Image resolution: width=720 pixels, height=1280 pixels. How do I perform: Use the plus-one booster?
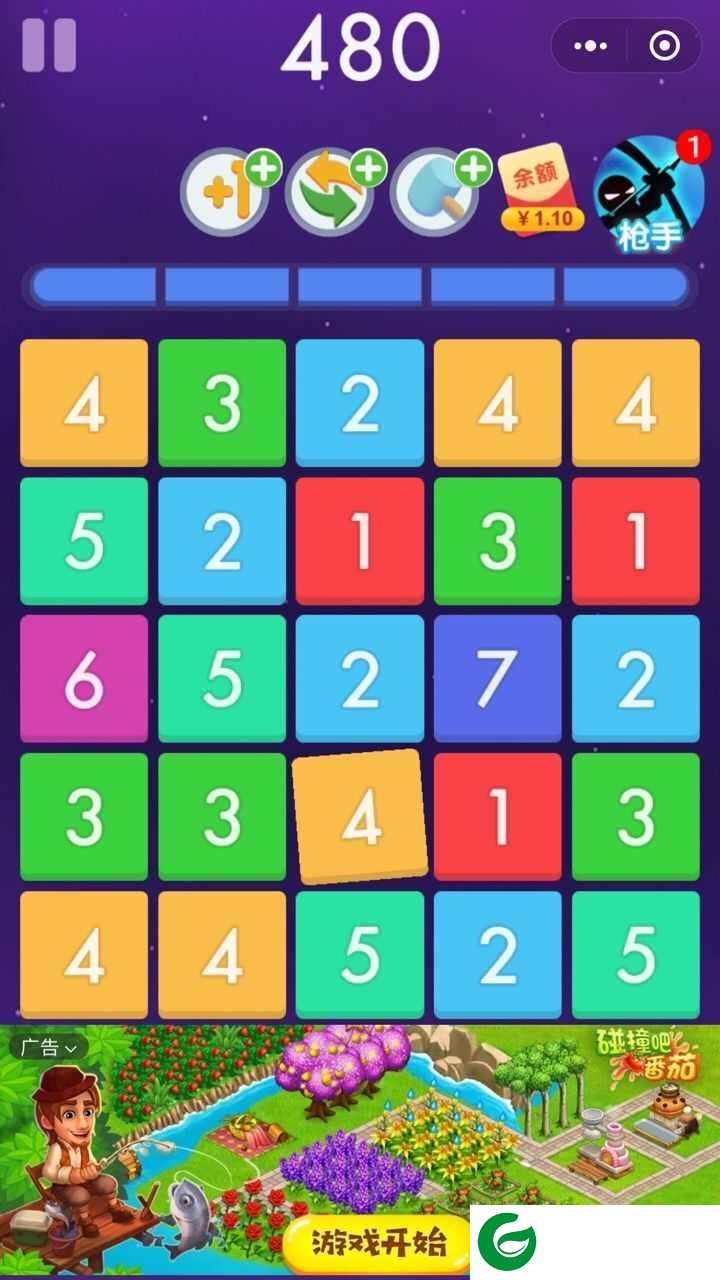[226, 190]
